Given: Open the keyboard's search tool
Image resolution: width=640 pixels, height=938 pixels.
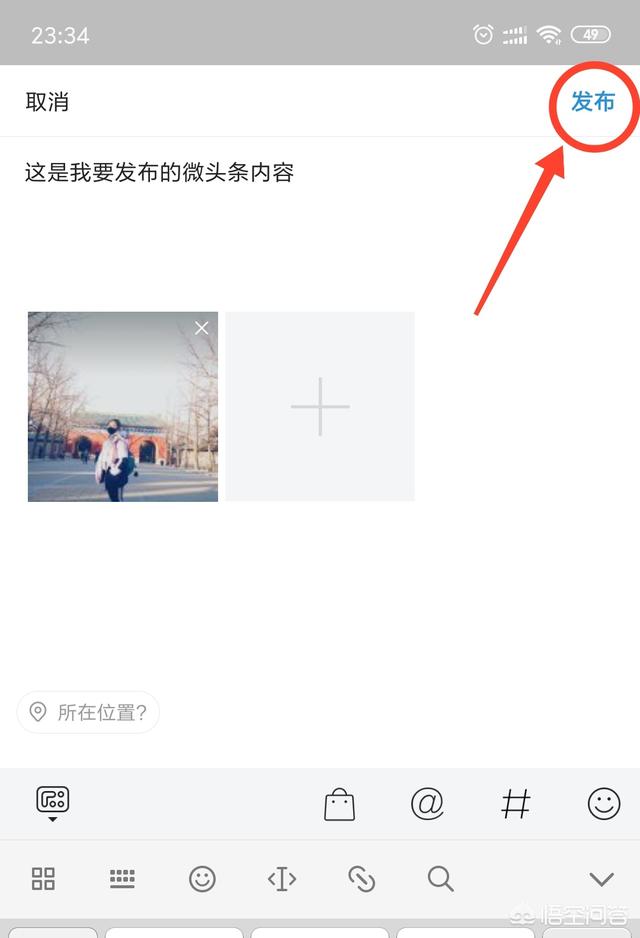Looking at the screenshot, I should [x=440, y=879].
